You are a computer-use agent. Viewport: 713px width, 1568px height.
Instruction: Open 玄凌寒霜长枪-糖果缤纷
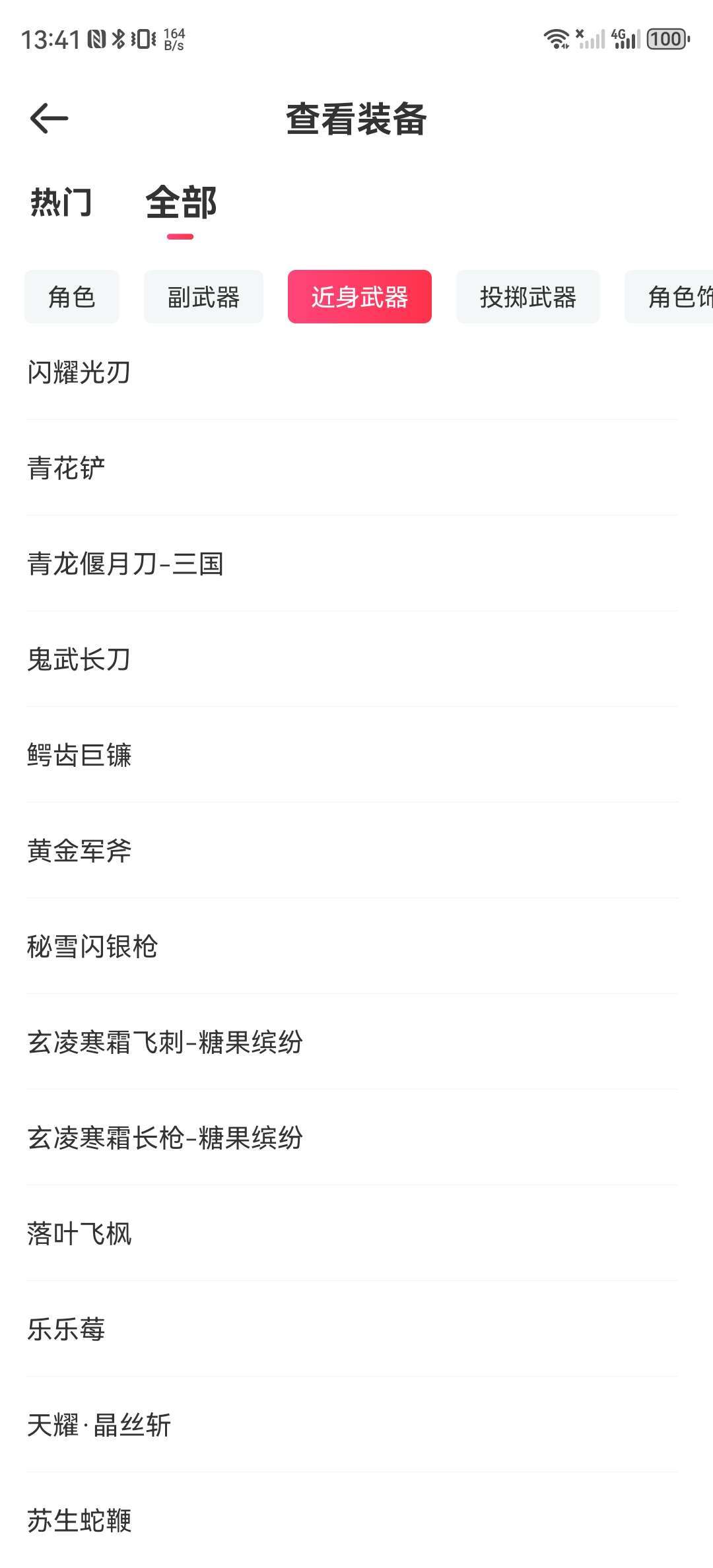[165, 1138]
